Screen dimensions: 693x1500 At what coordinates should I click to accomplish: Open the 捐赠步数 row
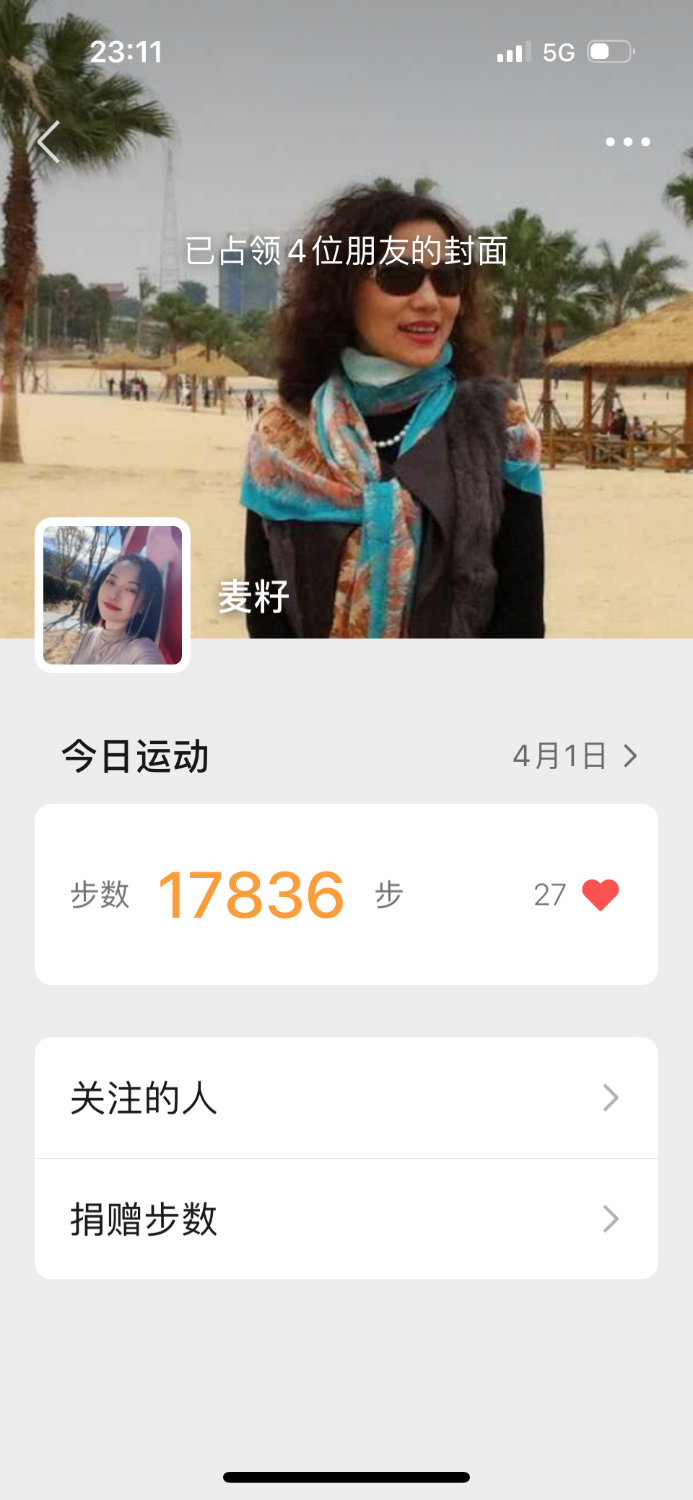(x=346, y=1219)
